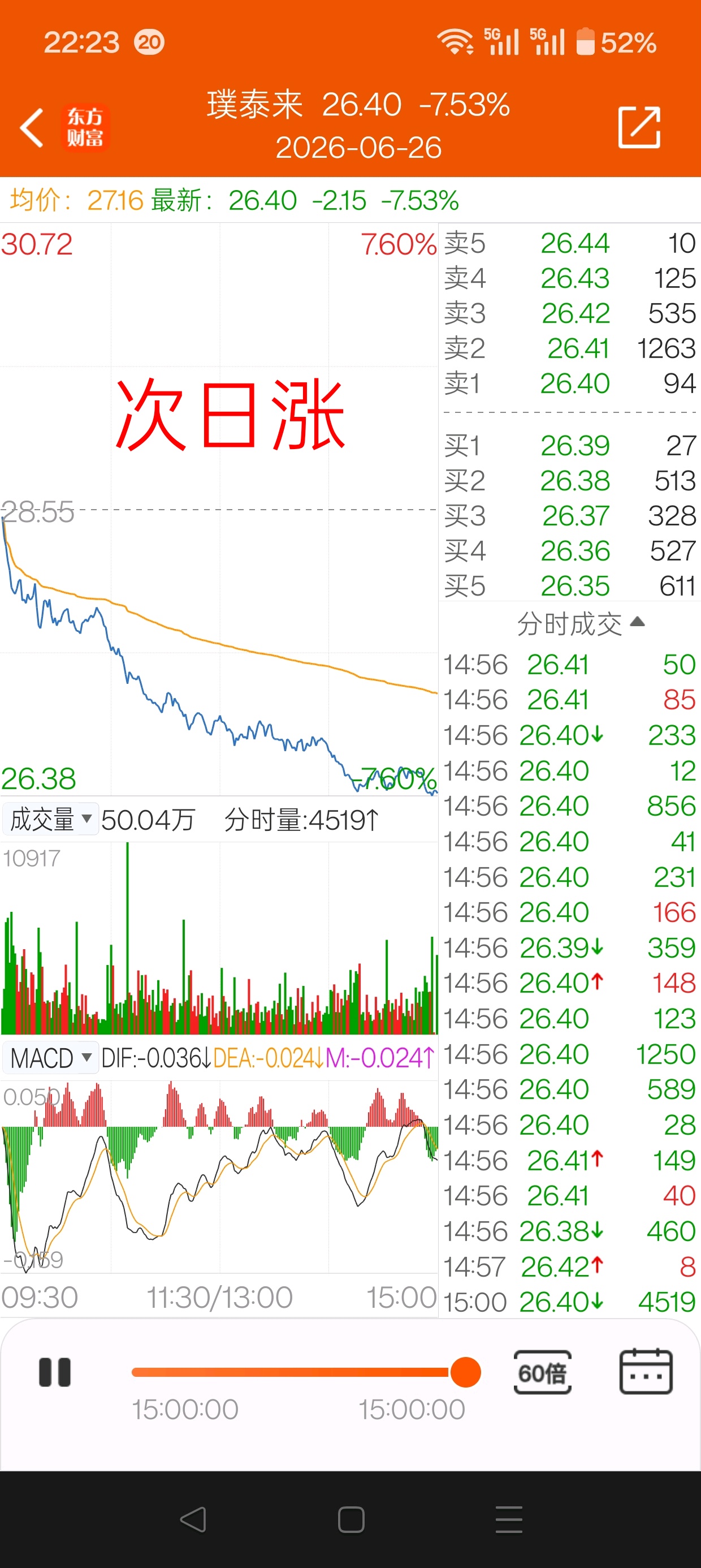This screenshot has width=701, height=1568.
Task: Go back using the header arrow
Action: [x=32, y=128]
